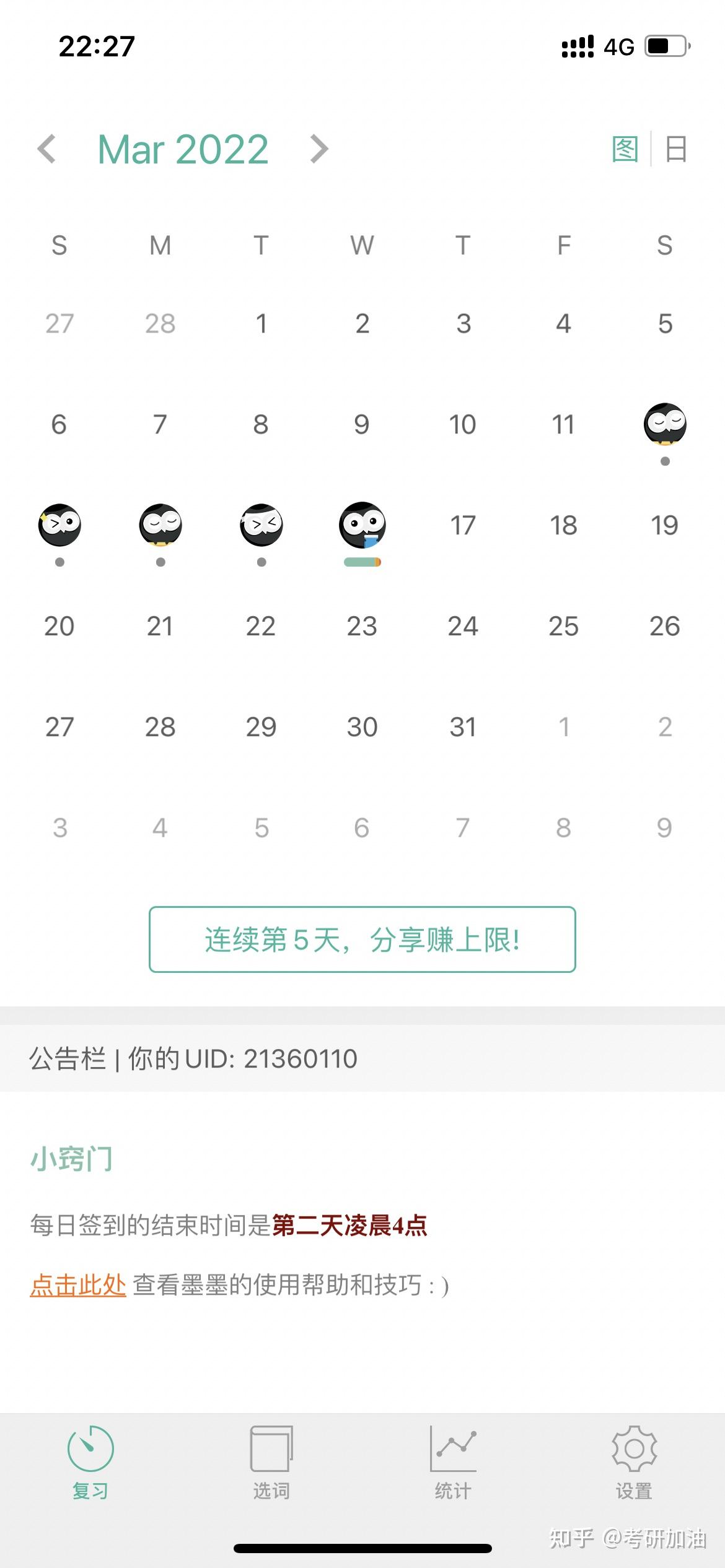725x1568 pixels.
Task: Go to the 设置 tab
Action: tap(634, 1463)
